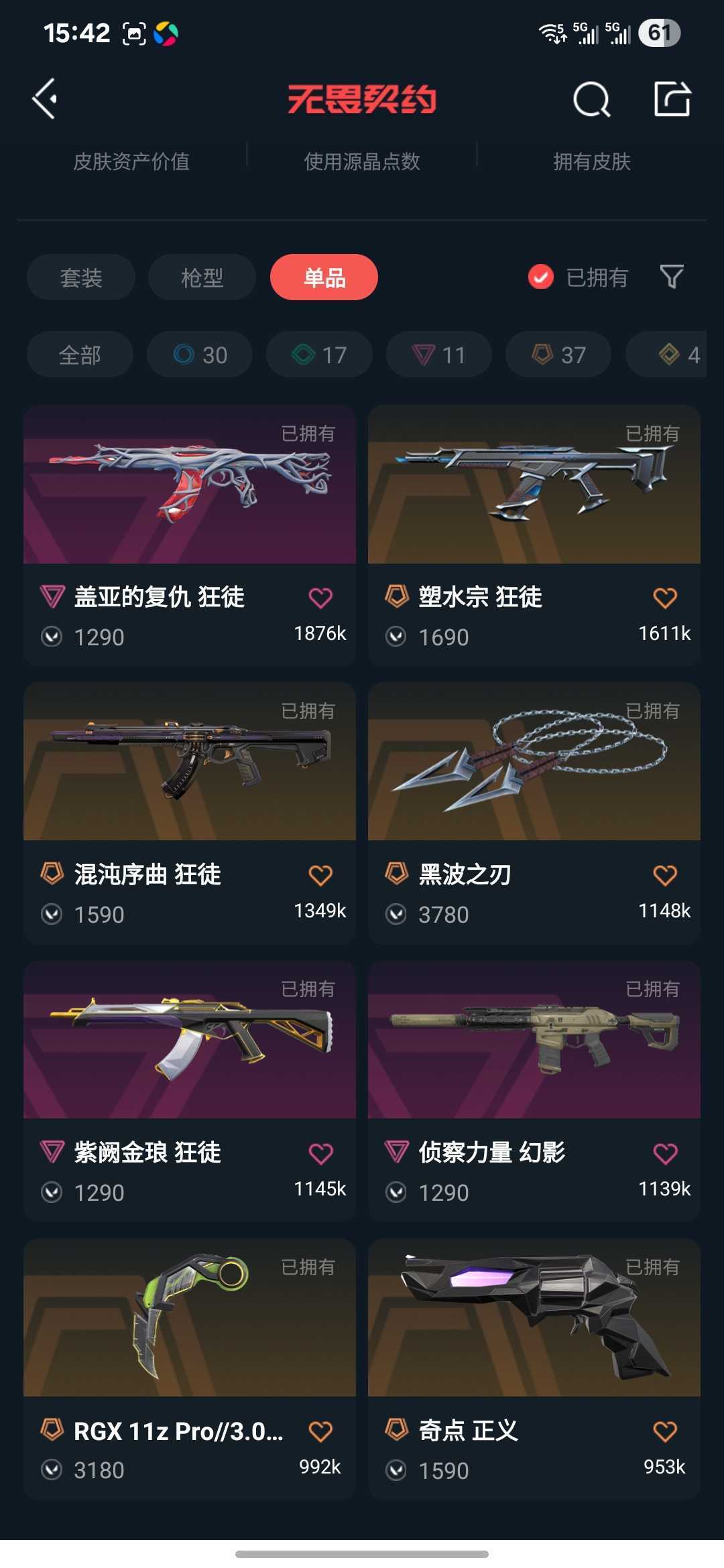Switch to the 枪型 tab
The image size is (724, 1568).
click(202, 277)
